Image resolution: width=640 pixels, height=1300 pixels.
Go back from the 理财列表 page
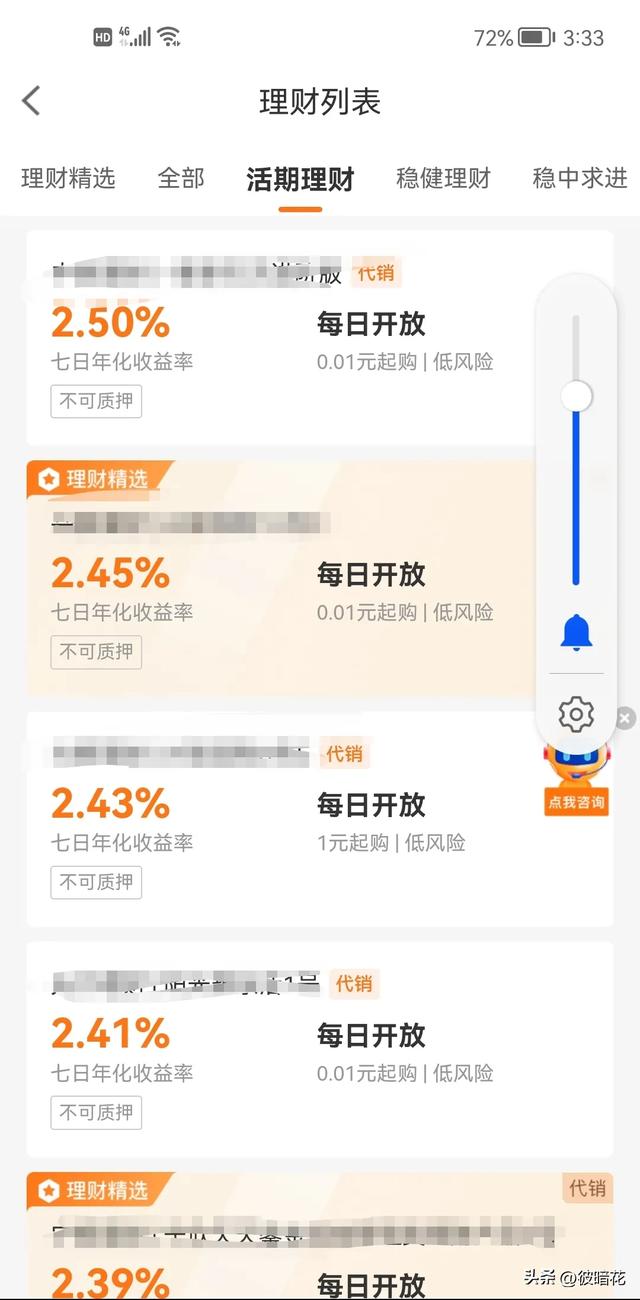coord(32,101)
